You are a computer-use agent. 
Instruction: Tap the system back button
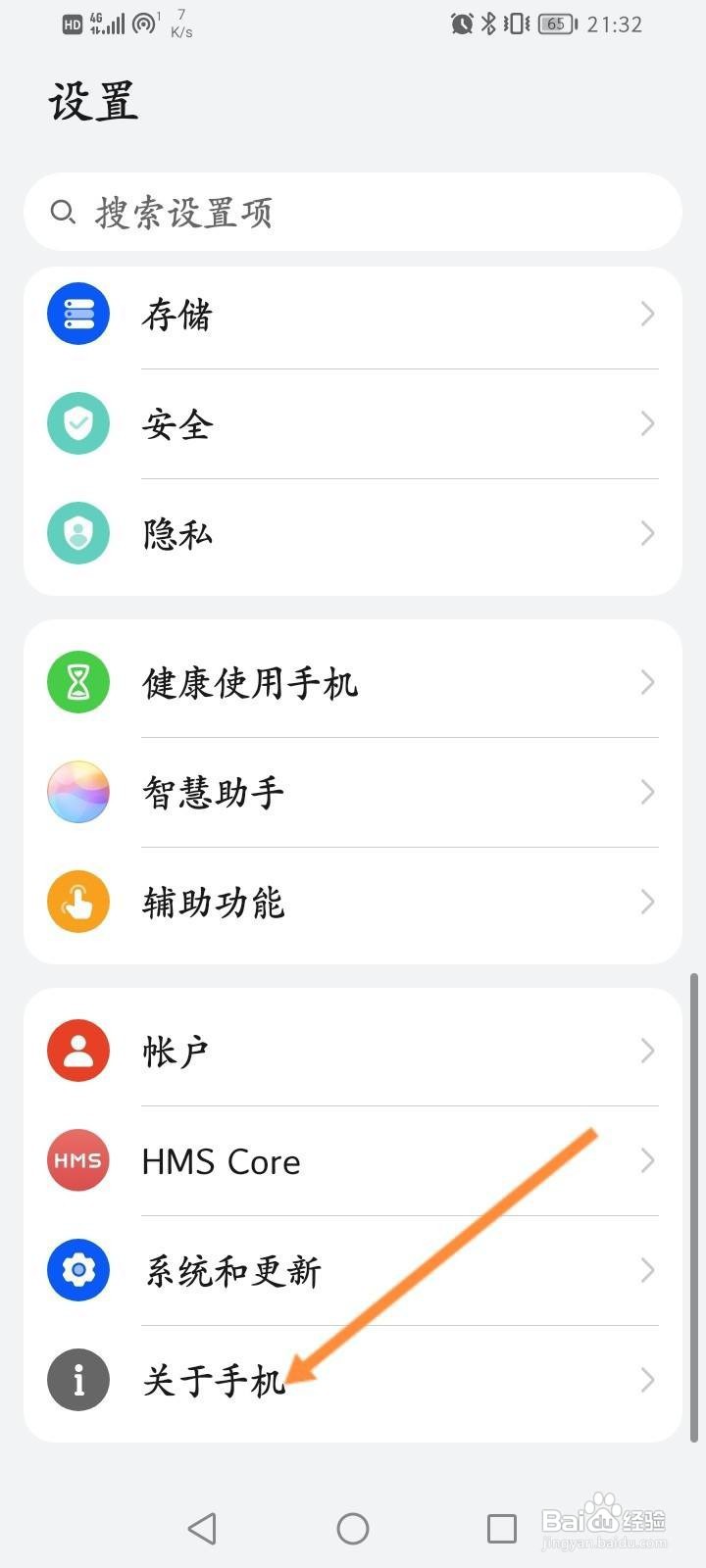pos(202,1529)
